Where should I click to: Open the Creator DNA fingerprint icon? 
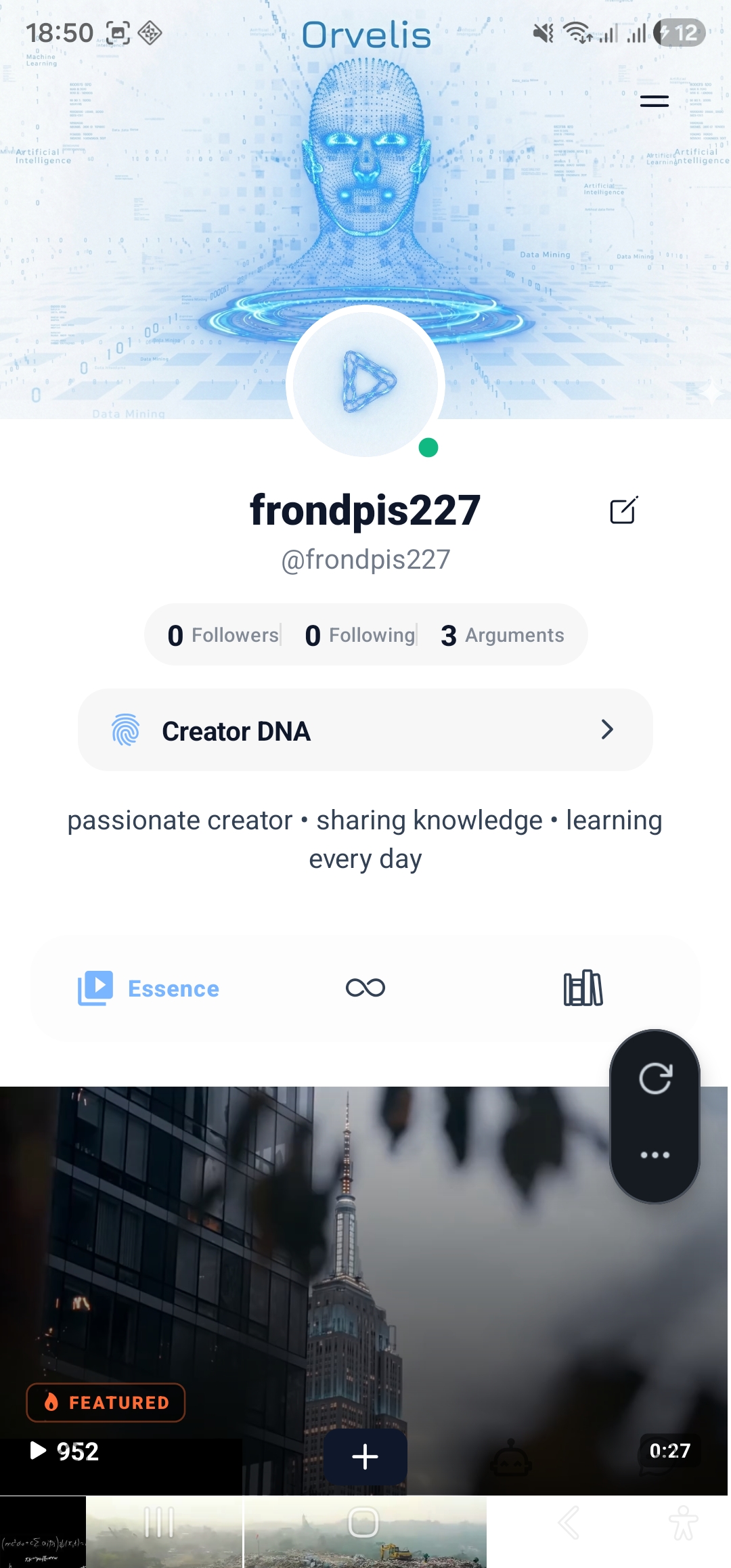tap(126, 730)
